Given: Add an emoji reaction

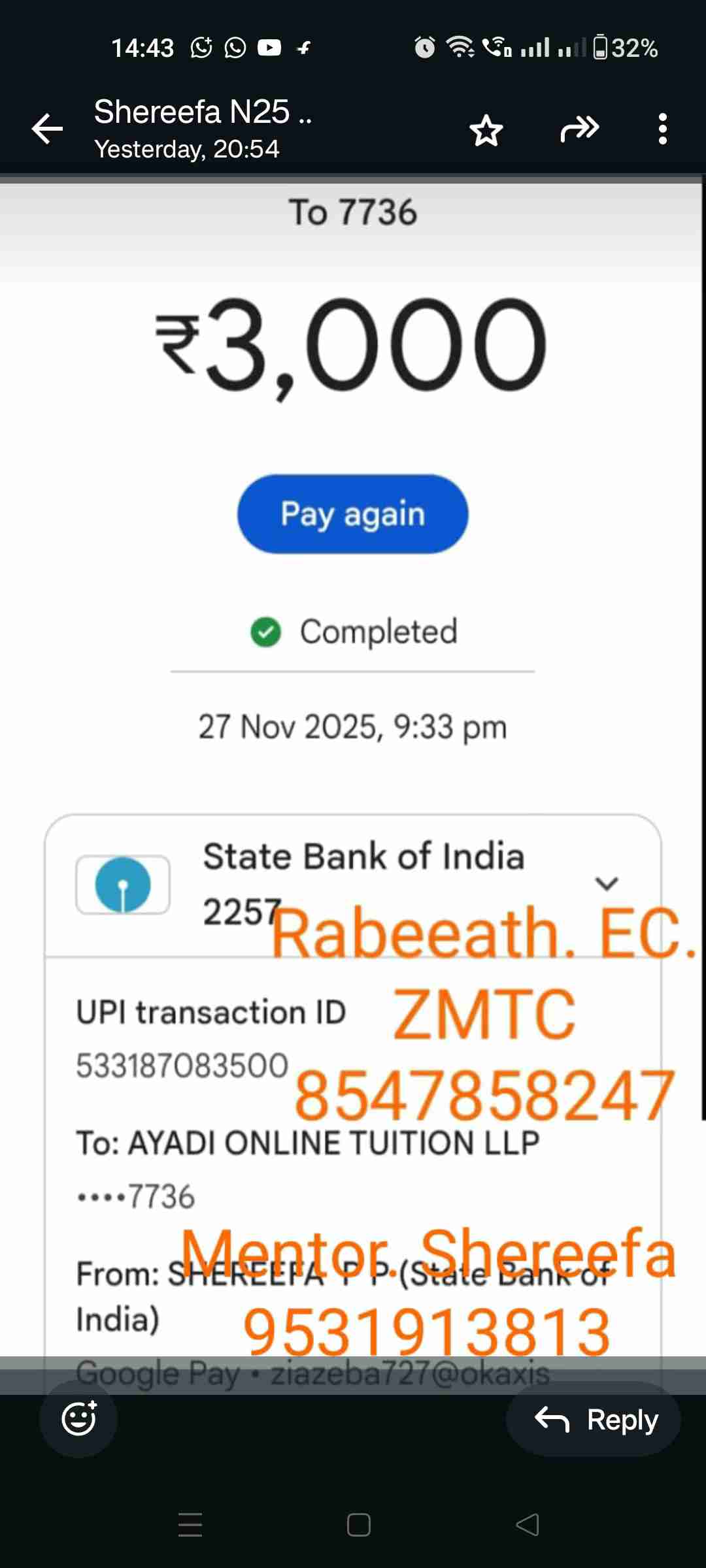Looking at the screenshot, I should coord(78,1418).
